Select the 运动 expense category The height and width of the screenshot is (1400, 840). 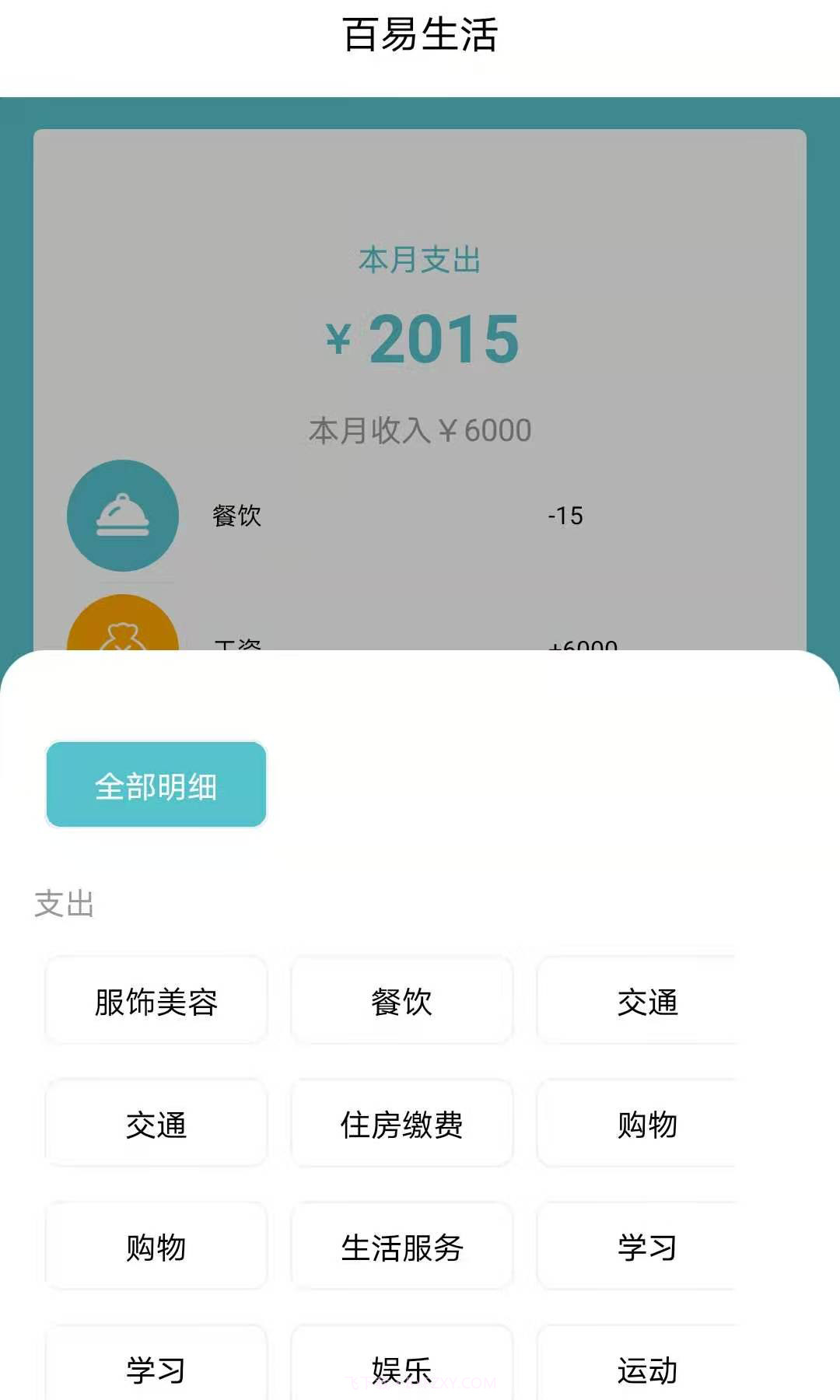point(646,1367)
